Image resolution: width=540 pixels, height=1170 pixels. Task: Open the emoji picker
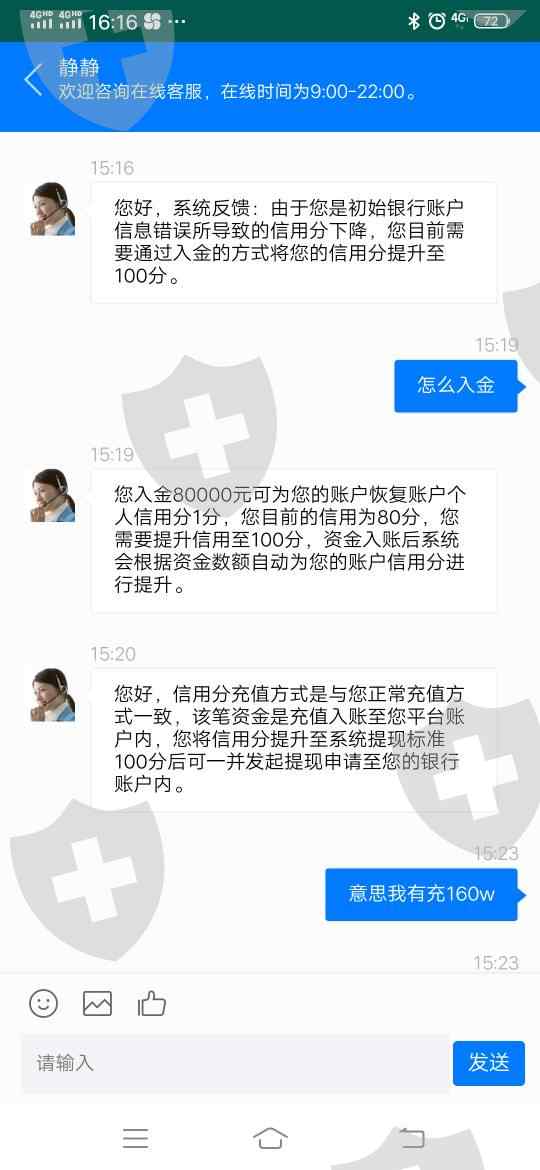(x=43, y=1003)
